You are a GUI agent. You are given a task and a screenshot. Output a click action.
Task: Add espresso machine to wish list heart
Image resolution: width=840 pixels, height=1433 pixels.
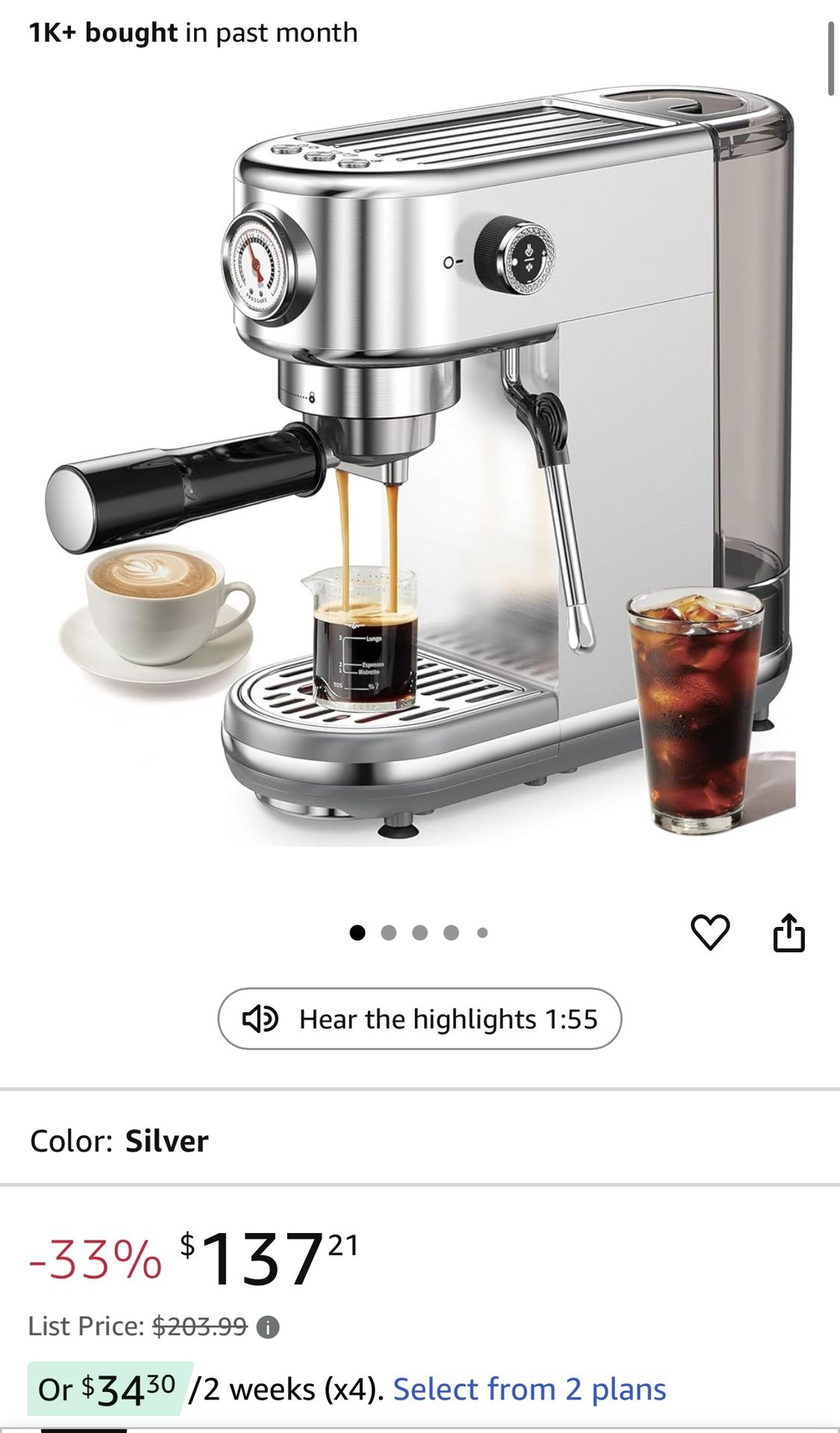tap(709, 932)
